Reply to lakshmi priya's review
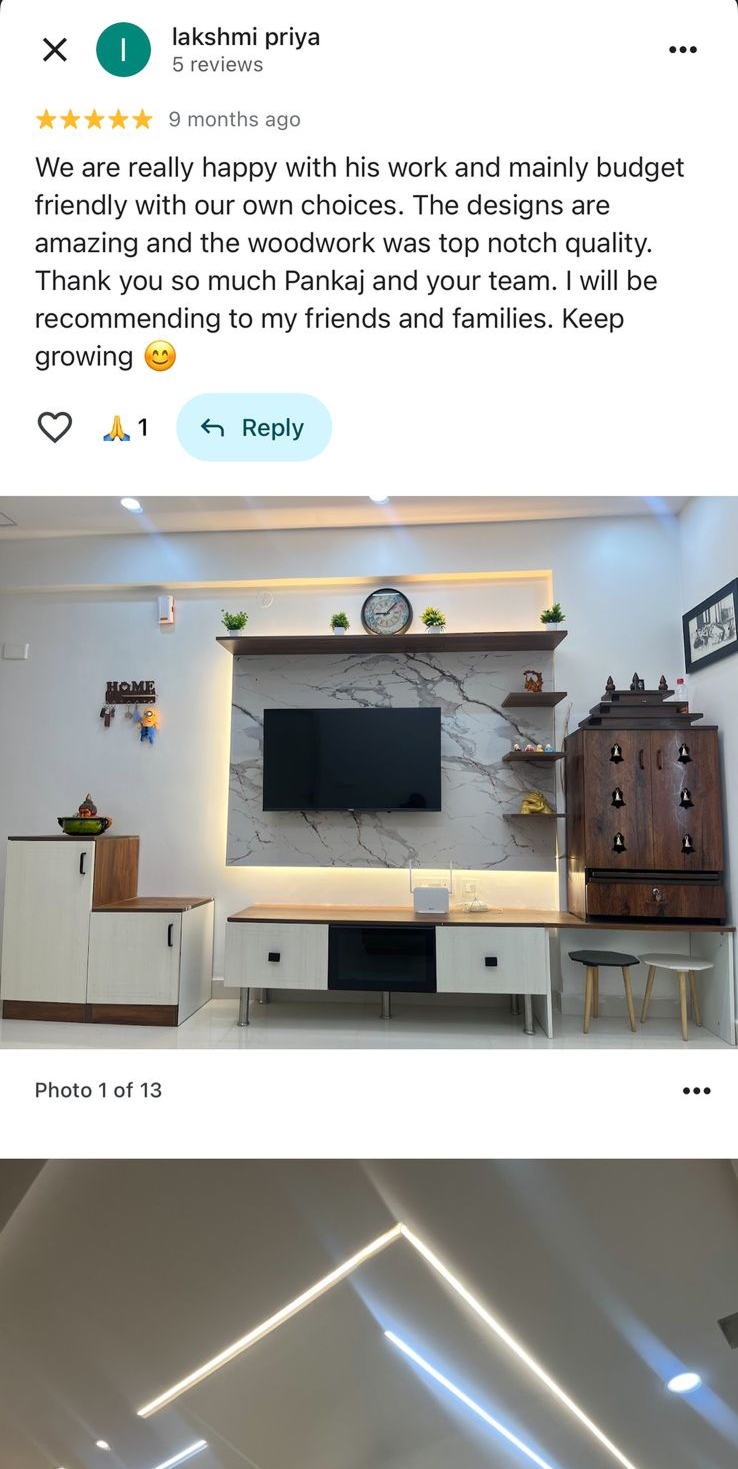Viewport: 738px width, 1469px height. pyautogui.click(x=254, y=428)
